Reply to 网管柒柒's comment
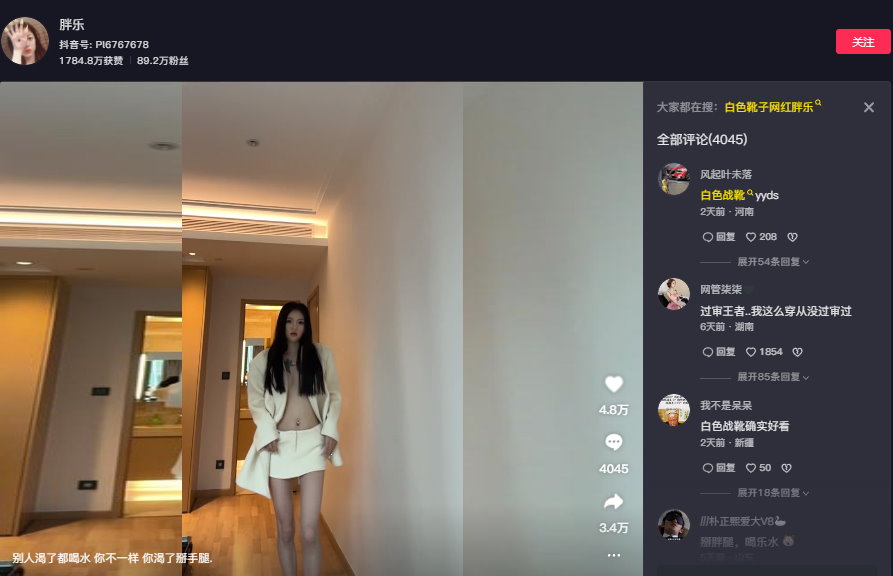Viewport: 893px width, 576px height. pyautogui.click(x=719, y=352)
